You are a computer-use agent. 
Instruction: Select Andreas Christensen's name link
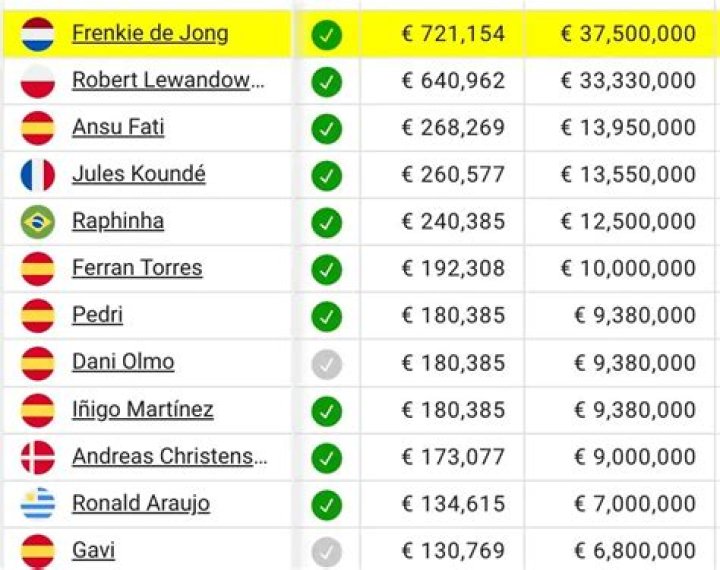coord(169,457)
